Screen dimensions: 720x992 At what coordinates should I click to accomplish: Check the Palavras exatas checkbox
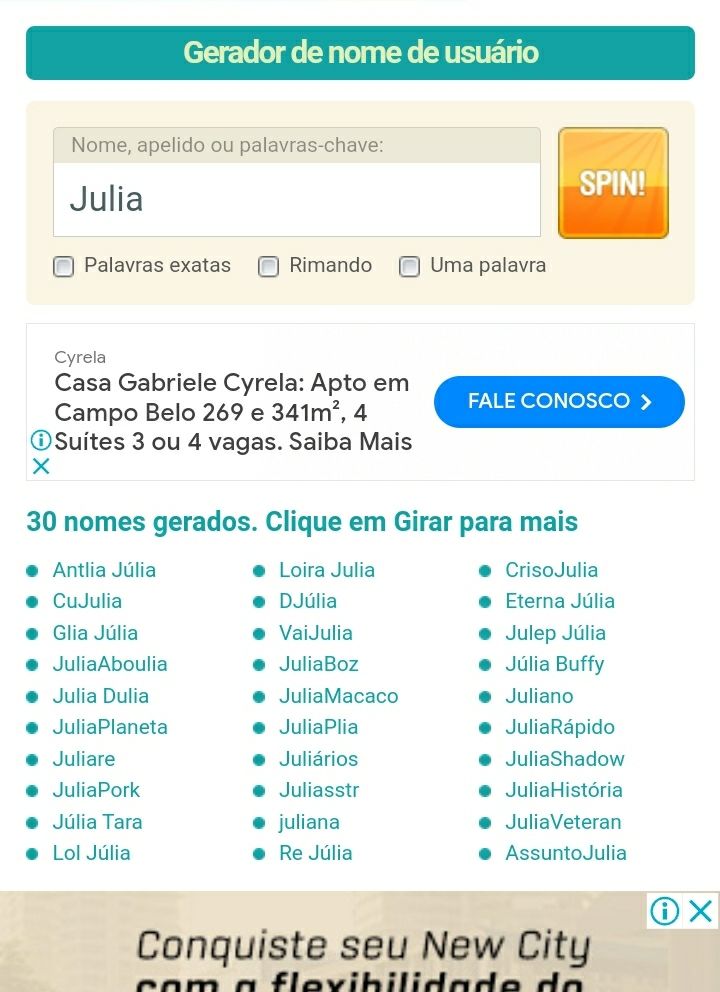[x=64, y=267]
